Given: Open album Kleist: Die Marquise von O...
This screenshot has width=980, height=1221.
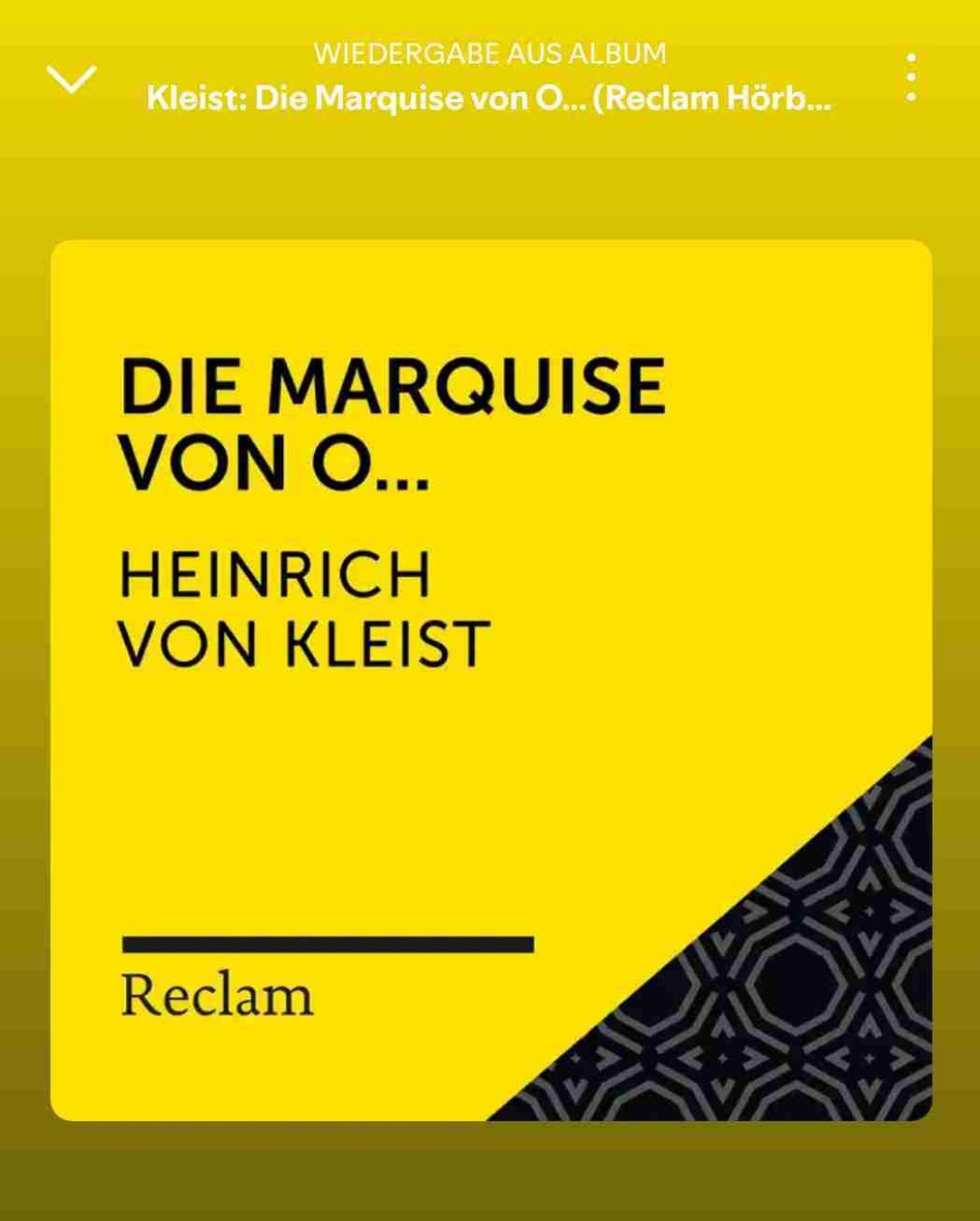Looking at the screenshot, I should point(489,98).
